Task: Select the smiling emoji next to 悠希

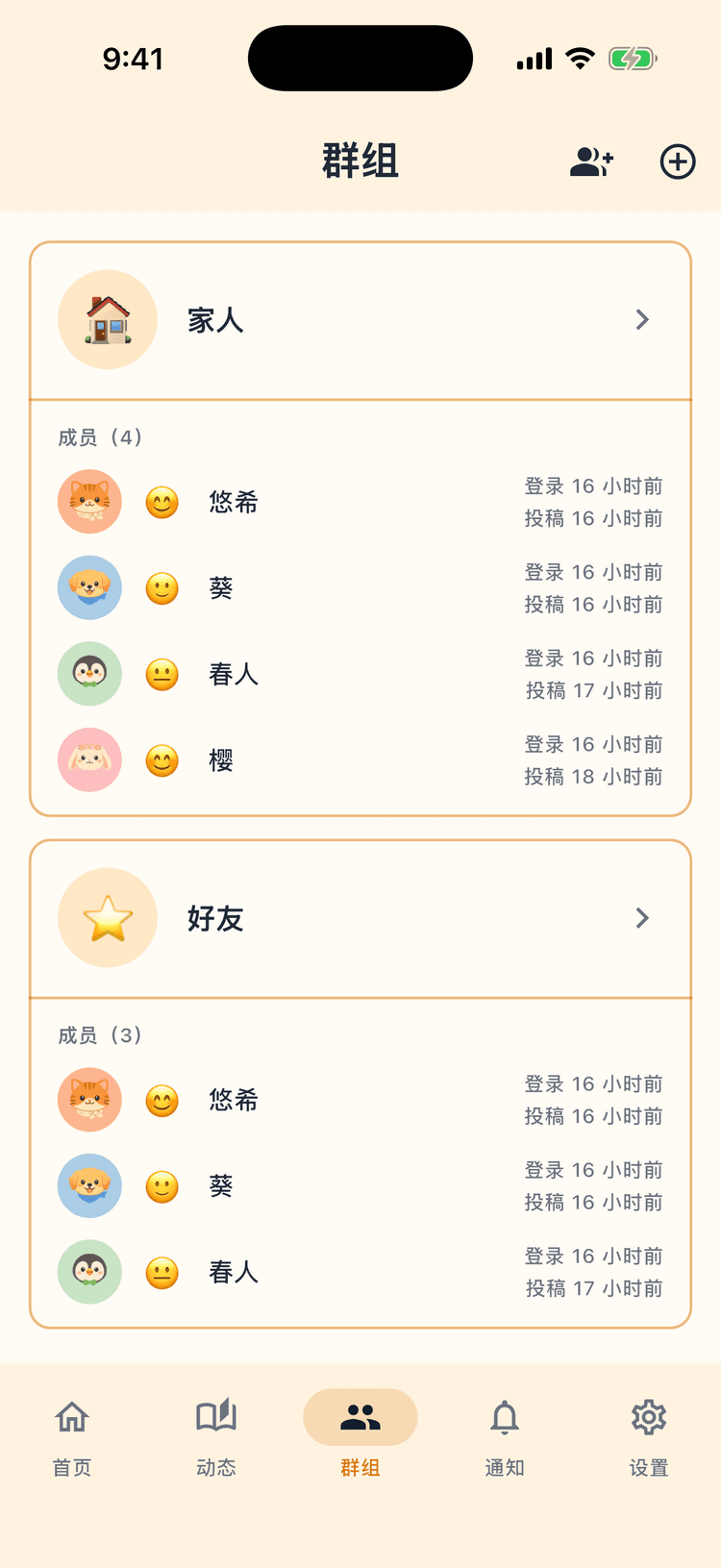Action: [162, 502]
